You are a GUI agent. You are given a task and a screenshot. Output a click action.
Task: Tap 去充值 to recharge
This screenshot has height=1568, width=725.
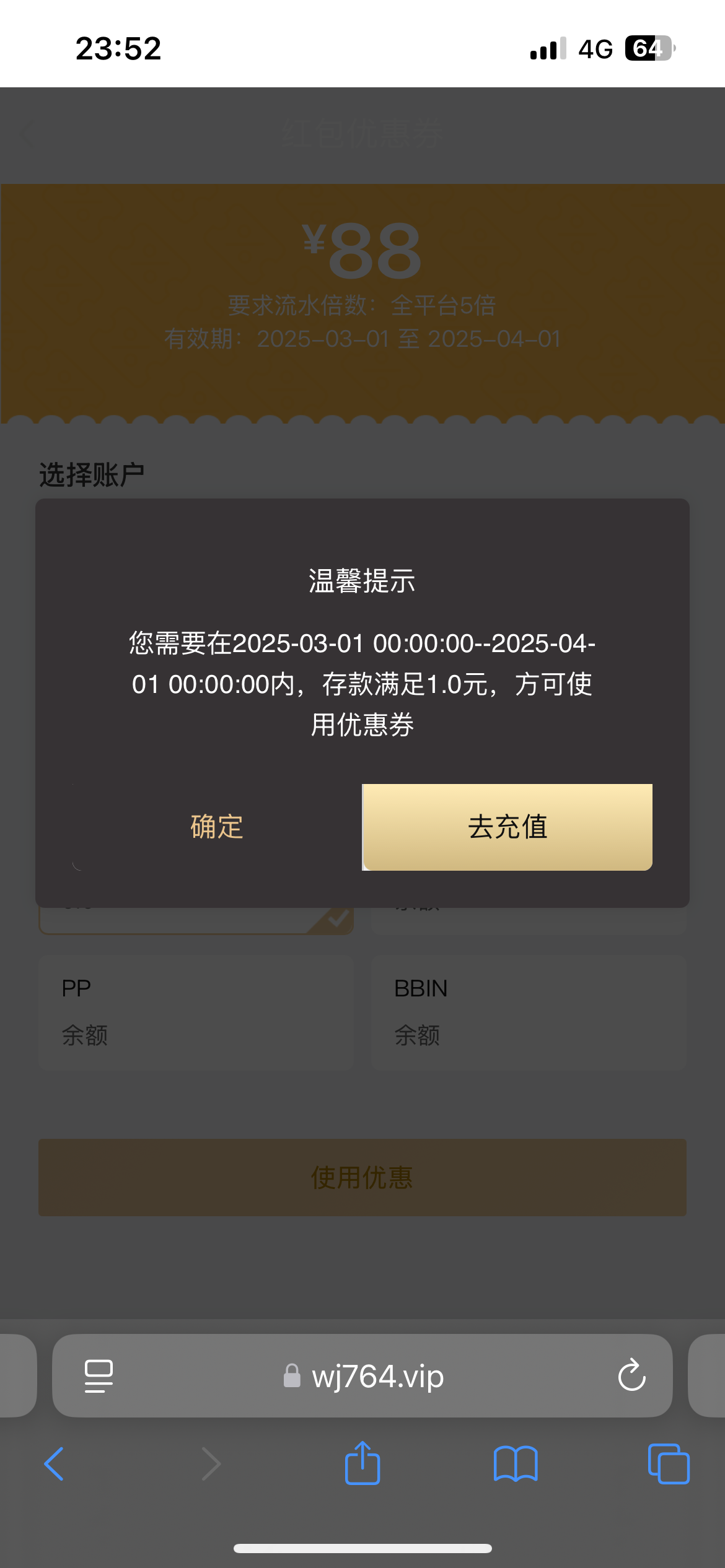[507, 827]
